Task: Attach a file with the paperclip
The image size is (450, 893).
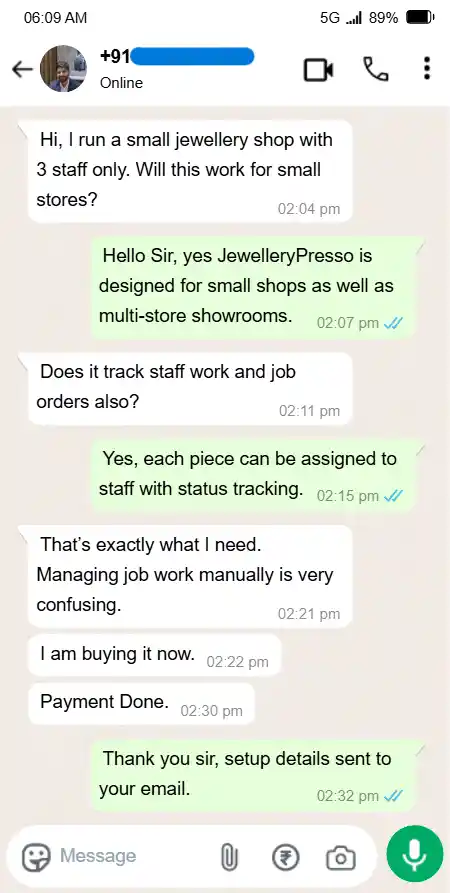Action: (229, 857)
